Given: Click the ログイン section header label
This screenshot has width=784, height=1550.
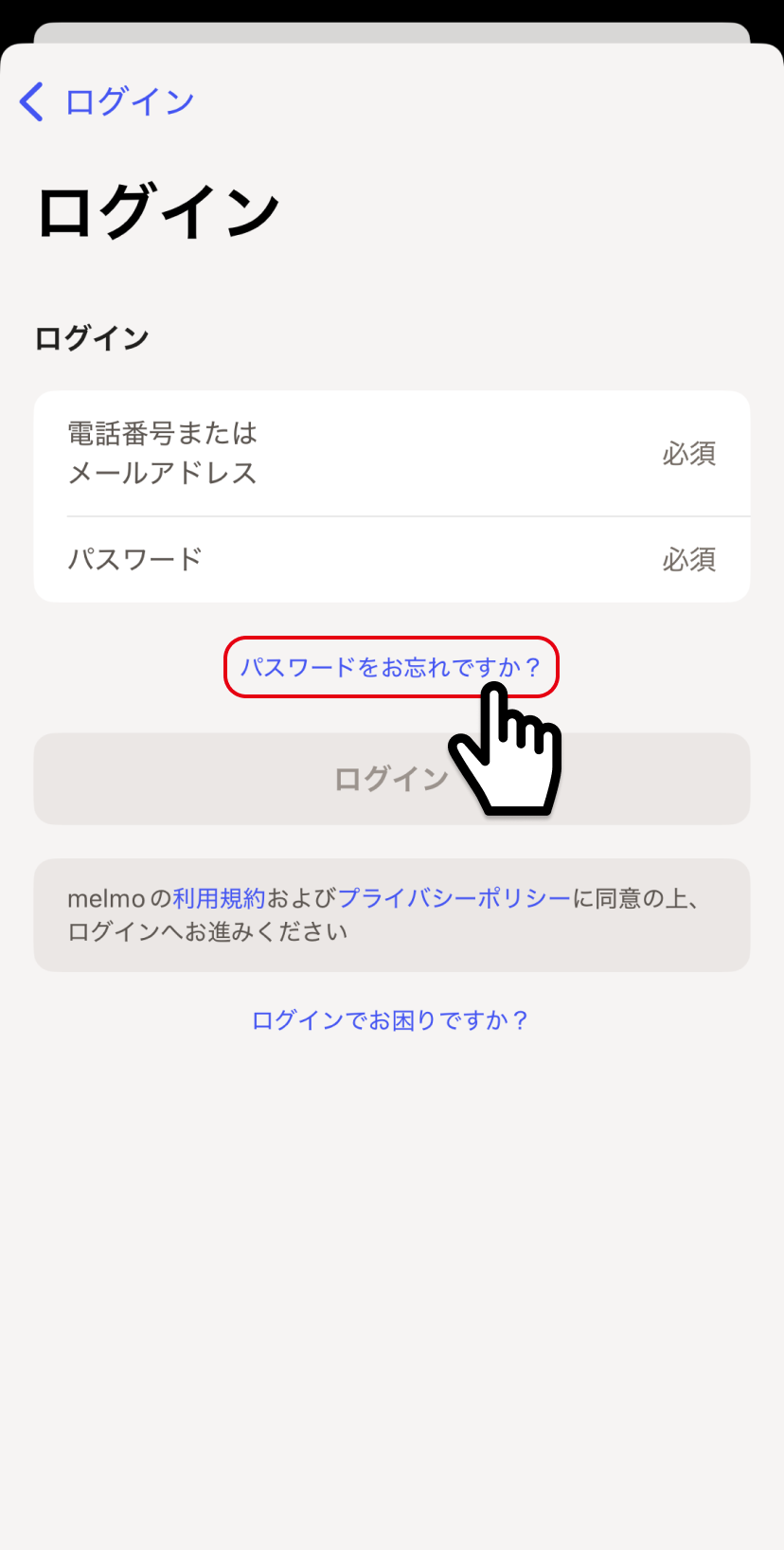Looking at the screenshot, I should (91, 336).
